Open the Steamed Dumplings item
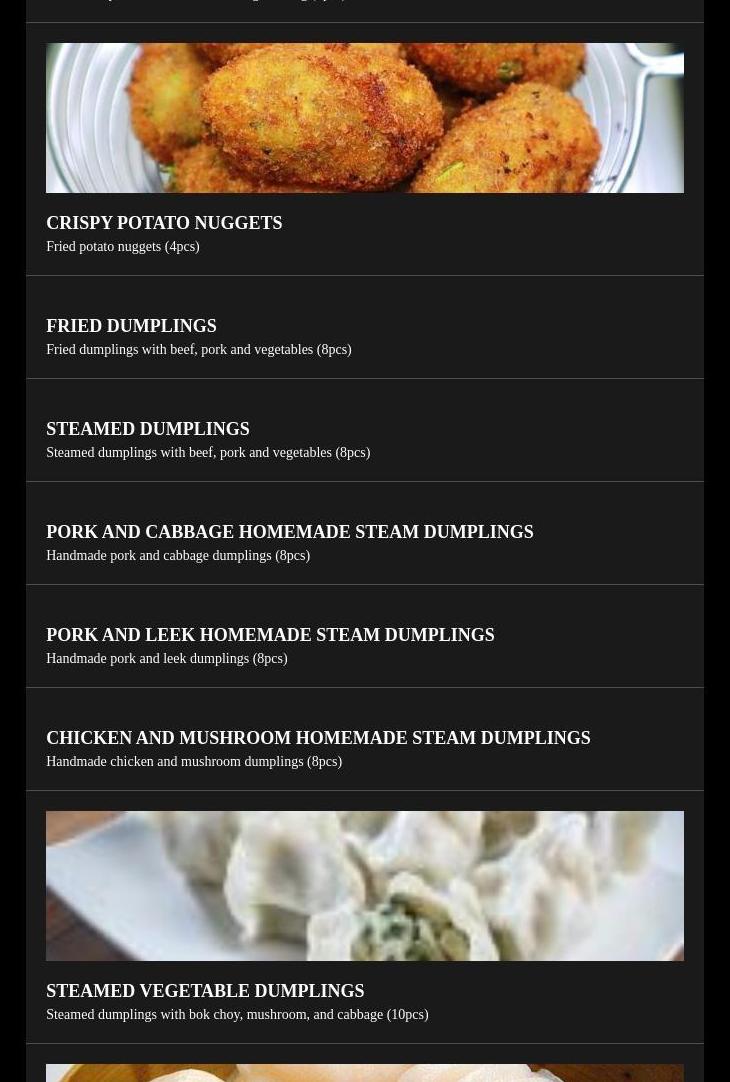 tap(148, 429)
